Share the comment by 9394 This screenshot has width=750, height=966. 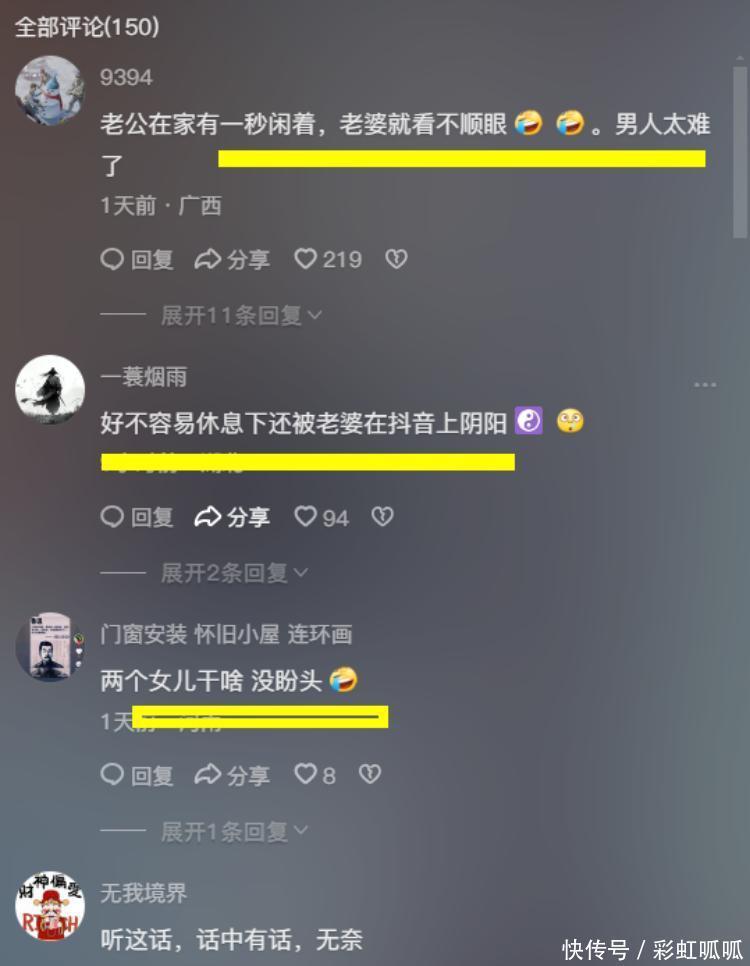tap(232, 260)
